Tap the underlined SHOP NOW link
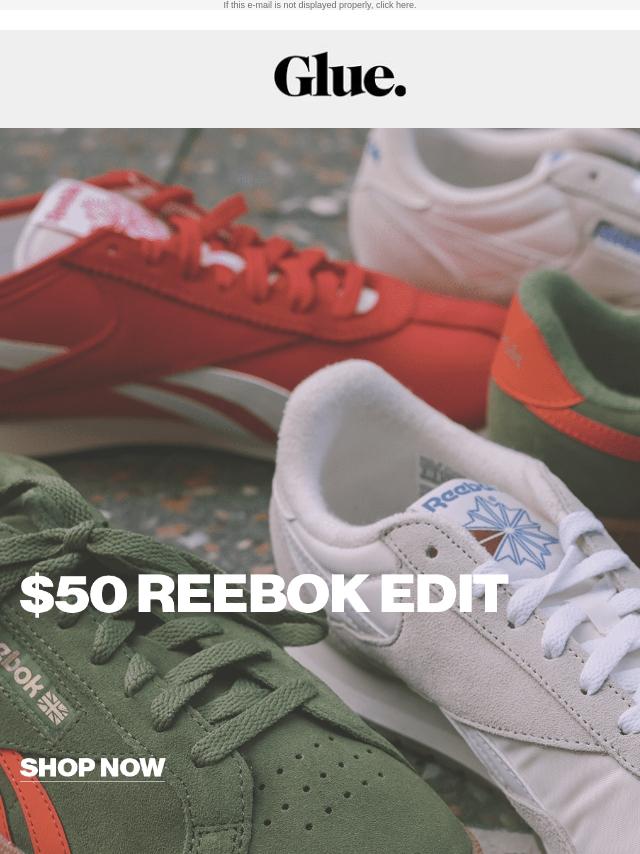Viewport: 640px width, 854px height. (x=92, y=767)
